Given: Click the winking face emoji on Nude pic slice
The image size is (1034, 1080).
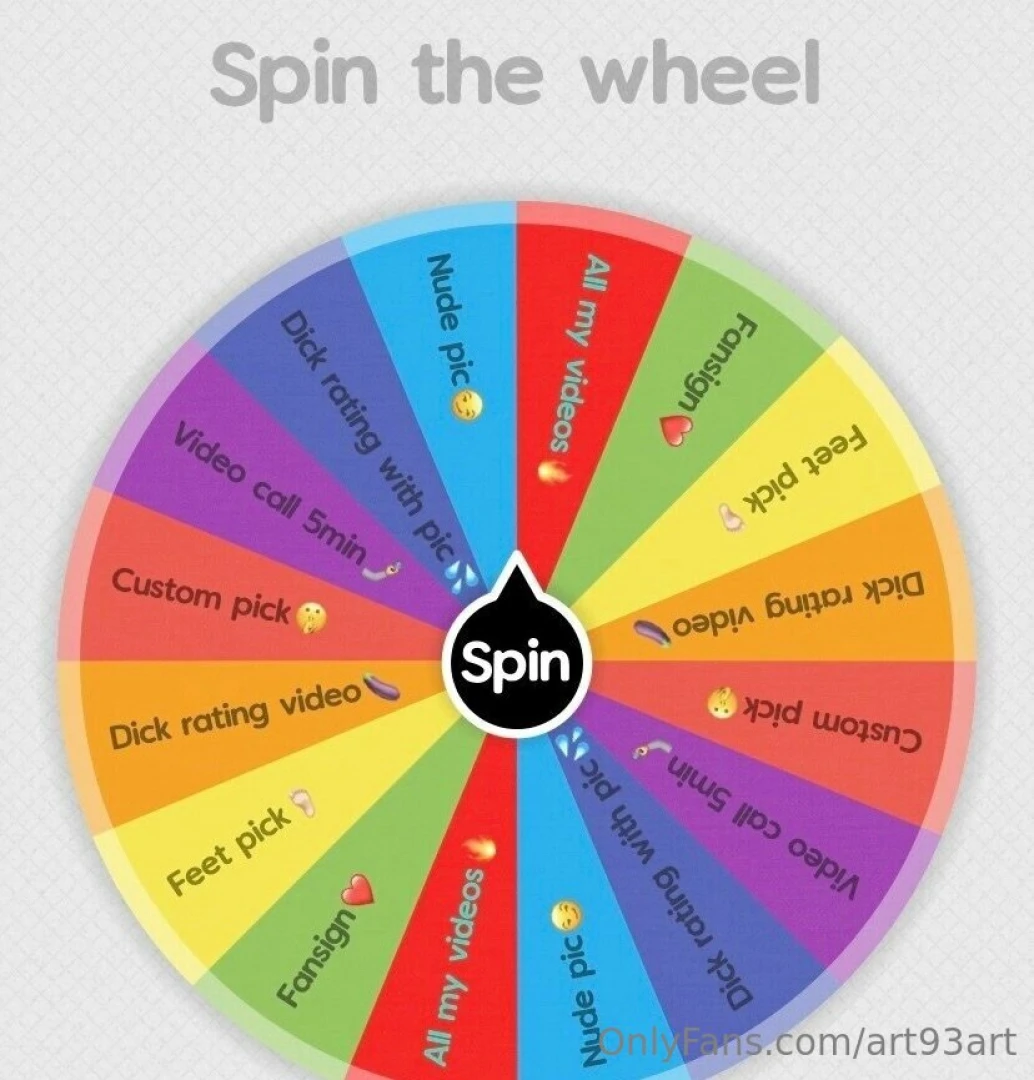Looking at the screenshot, I should (x=466, y=404).
